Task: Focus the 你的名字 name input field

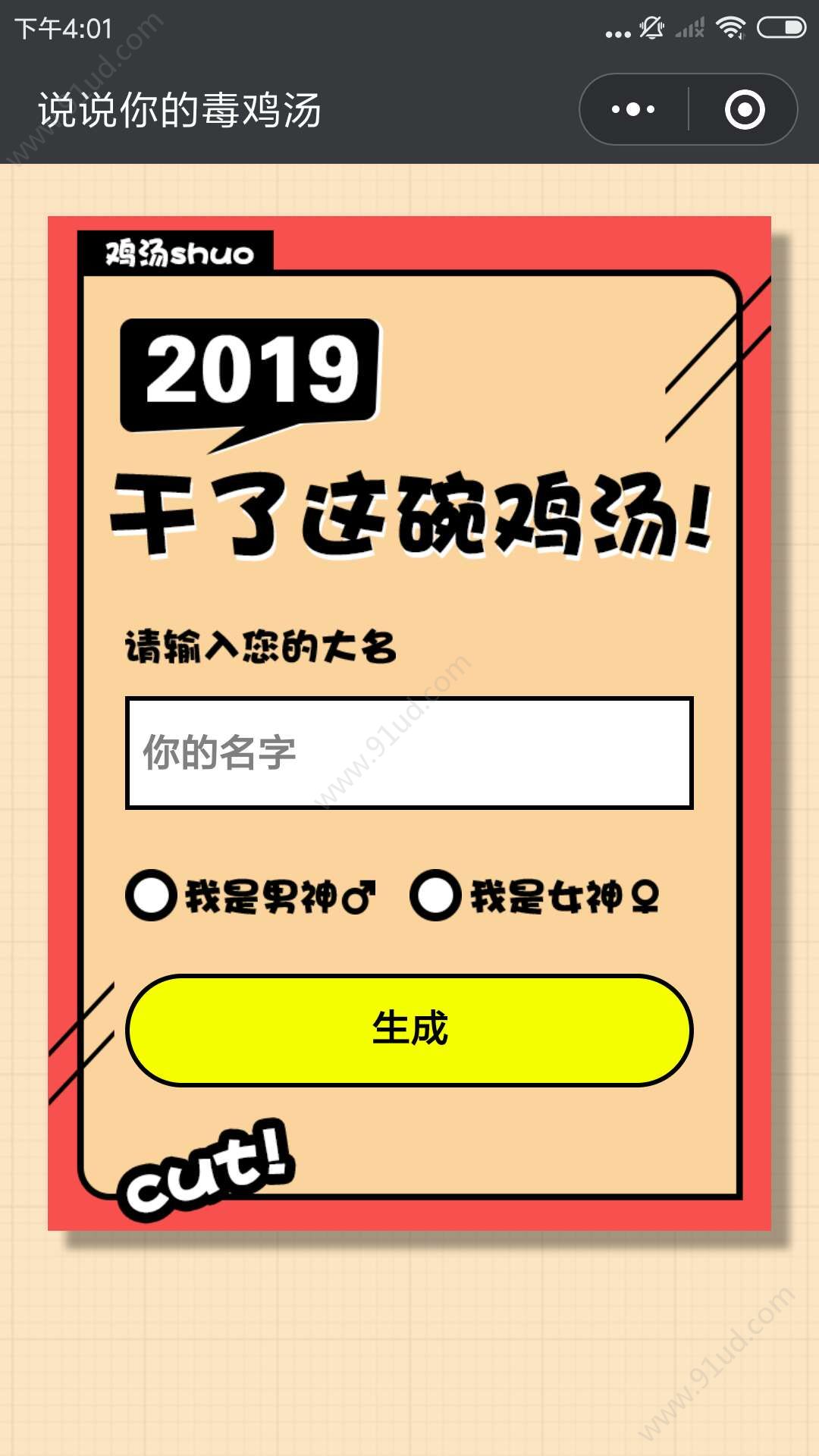Action: click(x=409, y=752)
